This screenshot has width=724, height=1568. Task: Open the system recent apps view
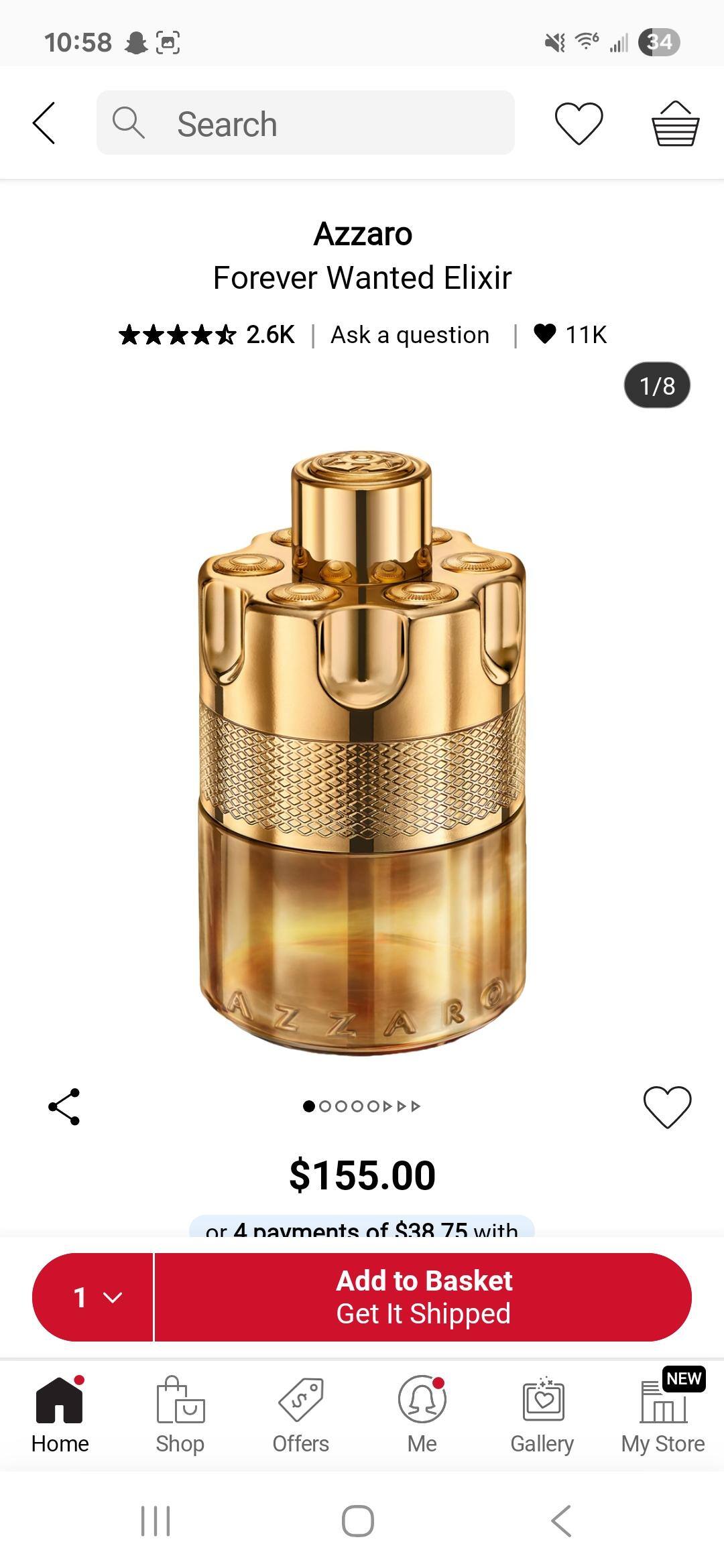[x=156, y=1520]
